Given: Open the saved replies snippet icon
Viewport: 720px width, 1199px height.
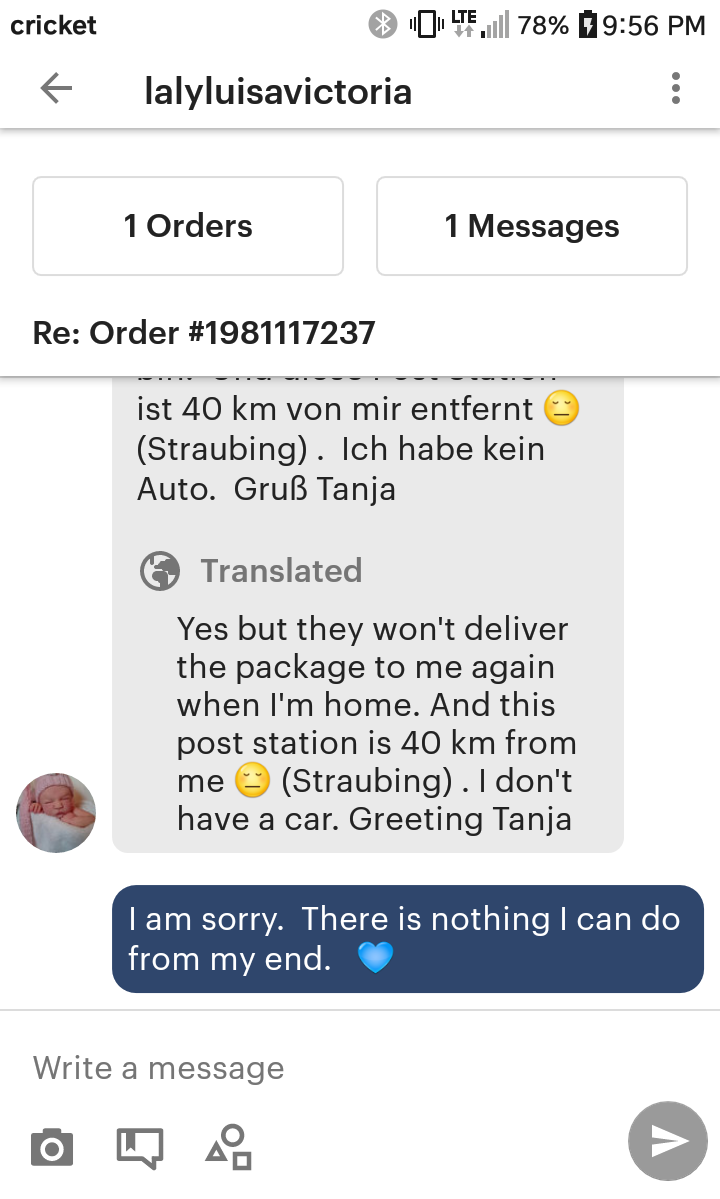Looking at the screenshot, I should pos(140,1147).
